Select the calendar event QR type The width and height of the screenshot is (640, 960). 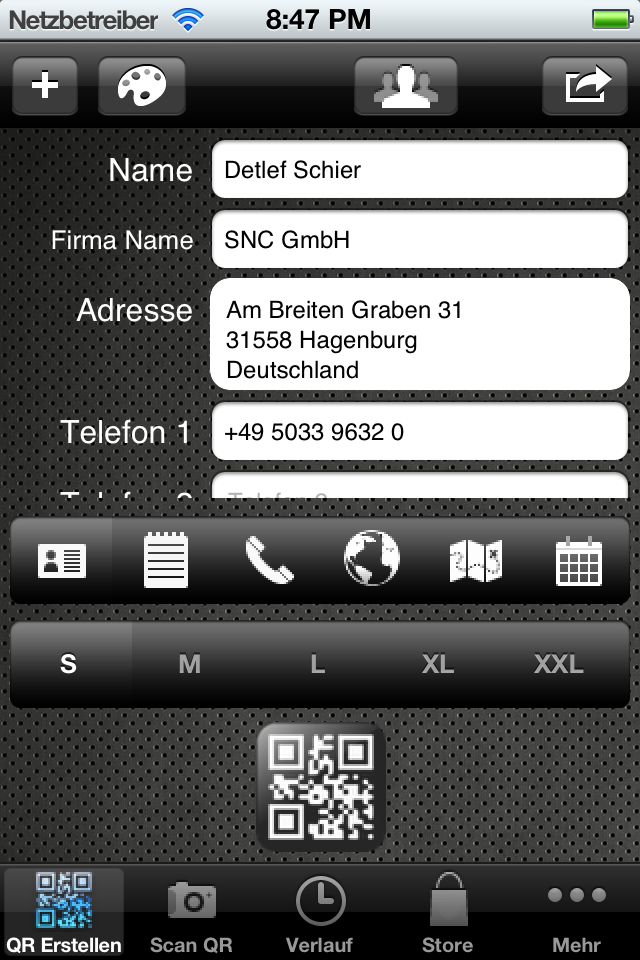579,560
